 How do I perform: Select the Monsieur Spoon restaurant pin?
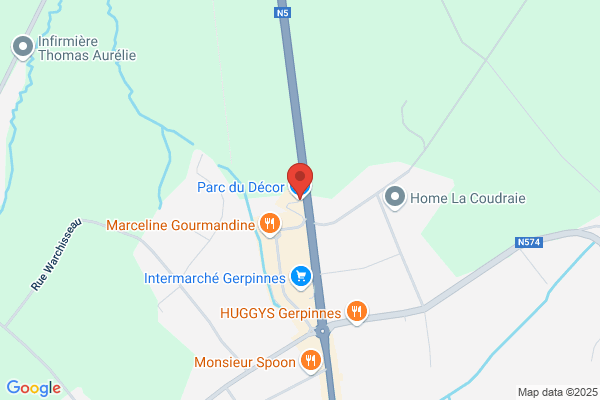pyautogui.click(x=311, y=361)
